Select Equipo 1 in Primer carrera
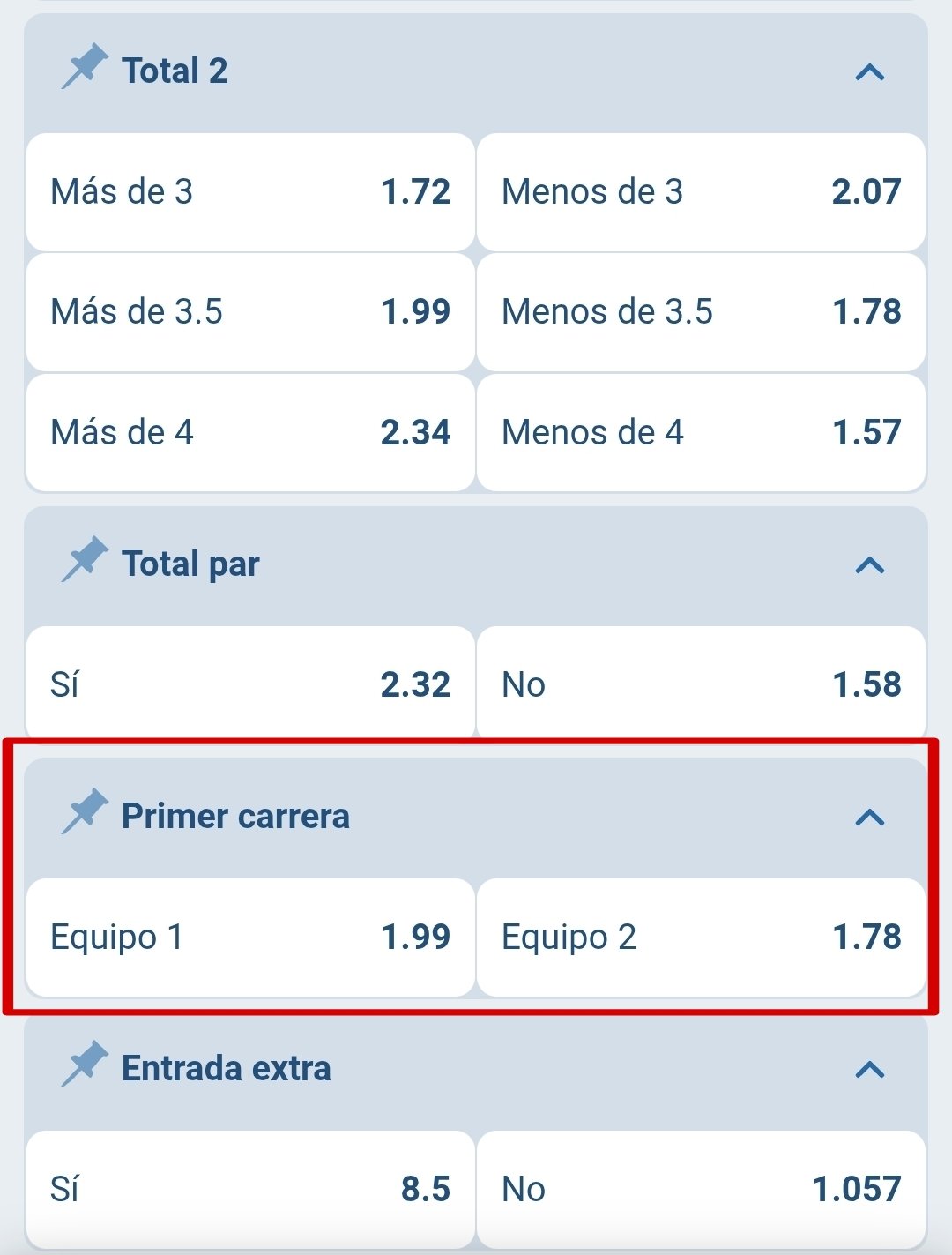 click(x=249, y=938)
